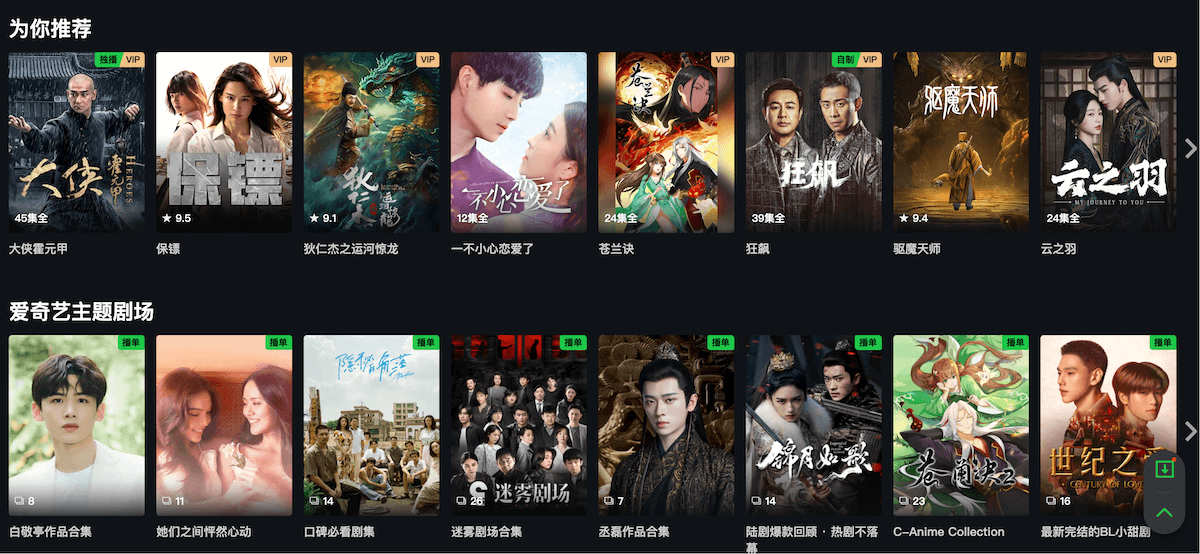This screenshot has width=1200, height=554.
Task: Show more titles in 为你推荐 row
Action: tap(1190, 148)
